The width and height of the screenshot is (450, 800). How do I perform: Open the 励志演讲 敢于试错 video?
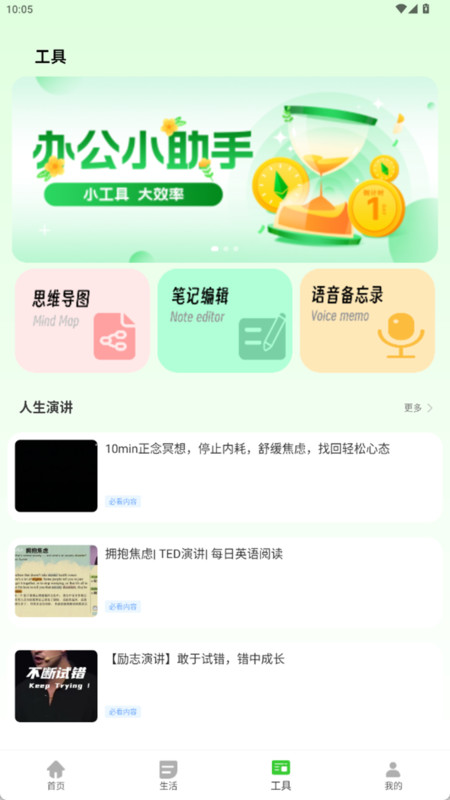(225, 687)
